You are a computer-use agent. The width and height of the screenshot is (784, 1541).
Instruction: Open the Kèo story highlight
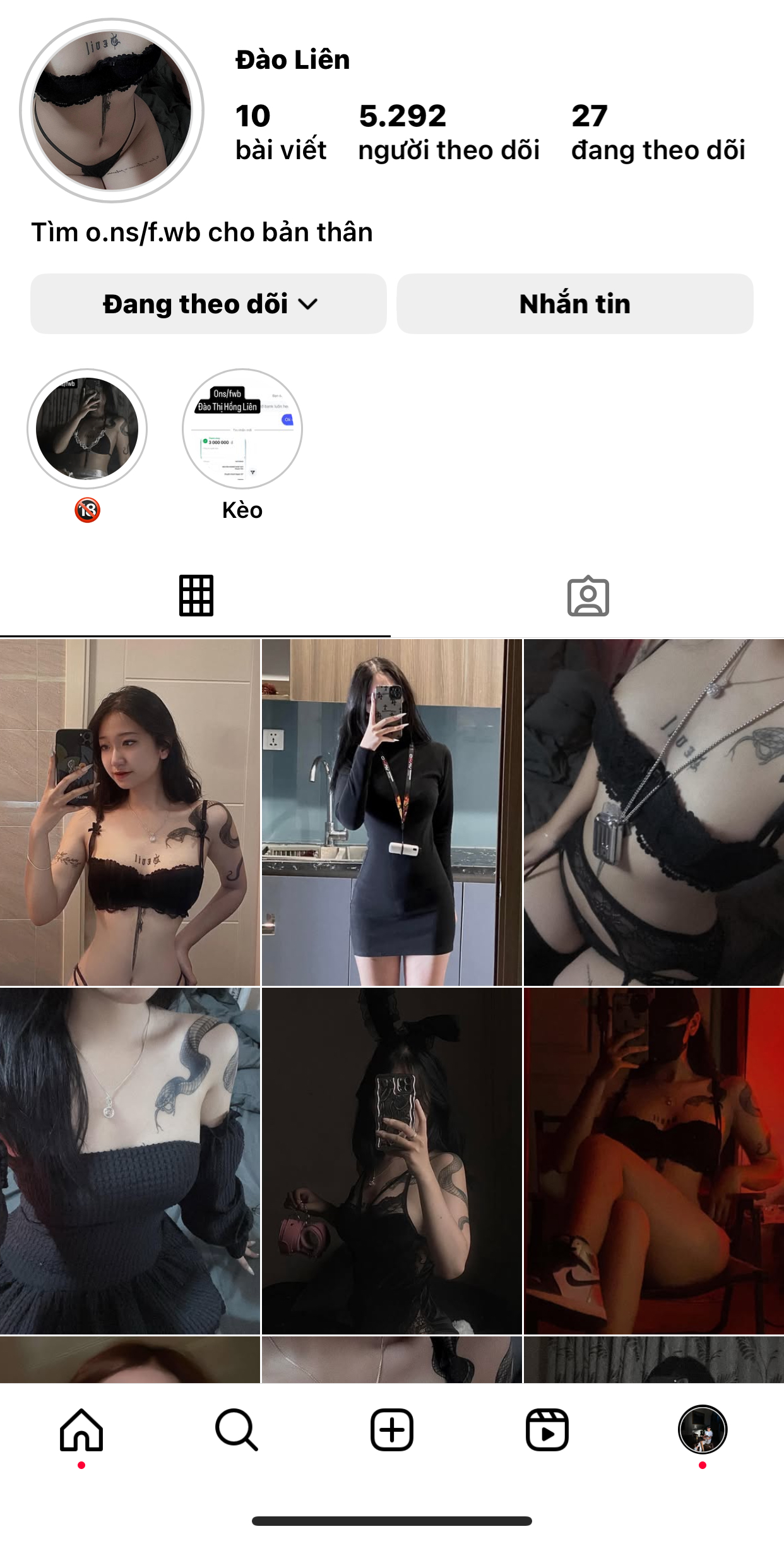(x=242, y=429)
